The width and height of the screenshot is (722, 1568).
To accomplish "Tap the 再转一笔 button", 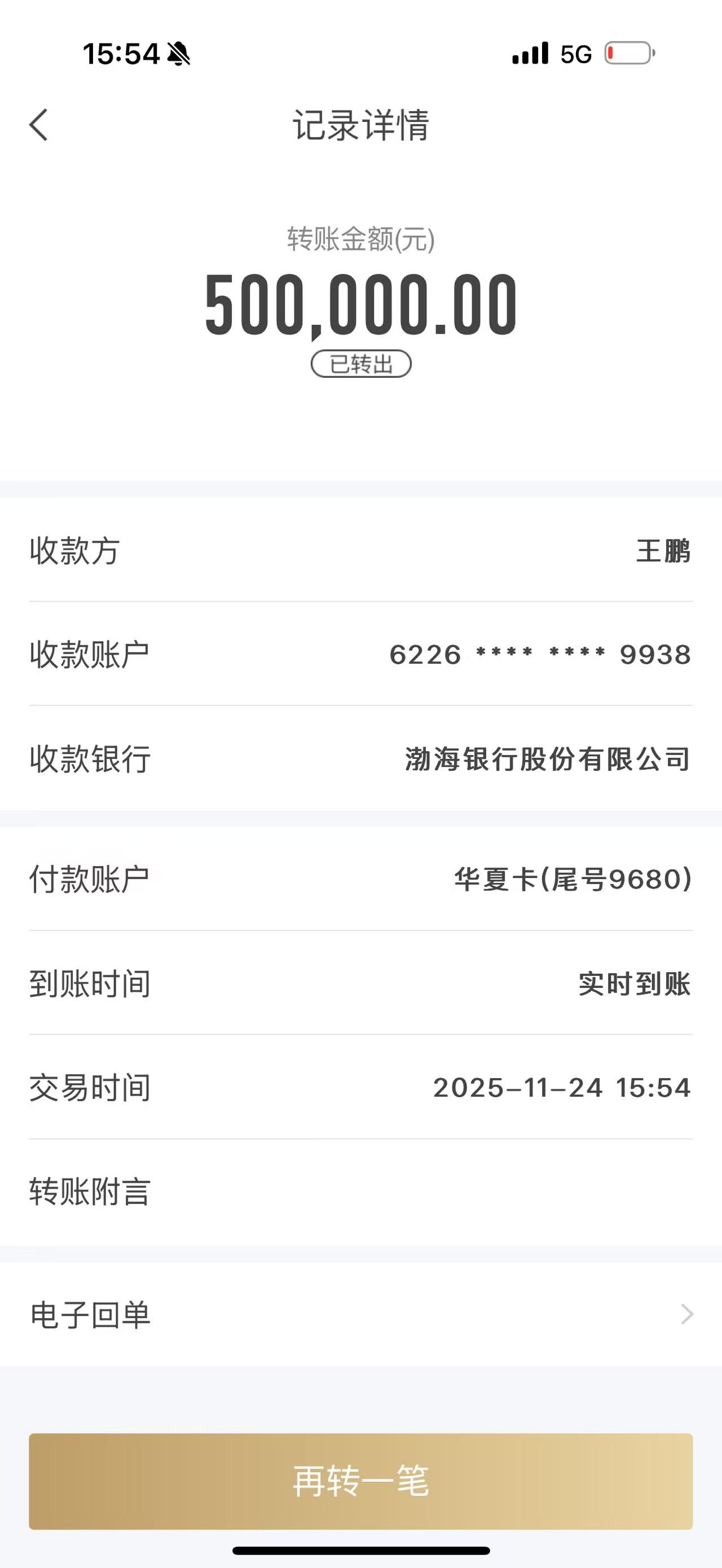I will coord(360,1481).
